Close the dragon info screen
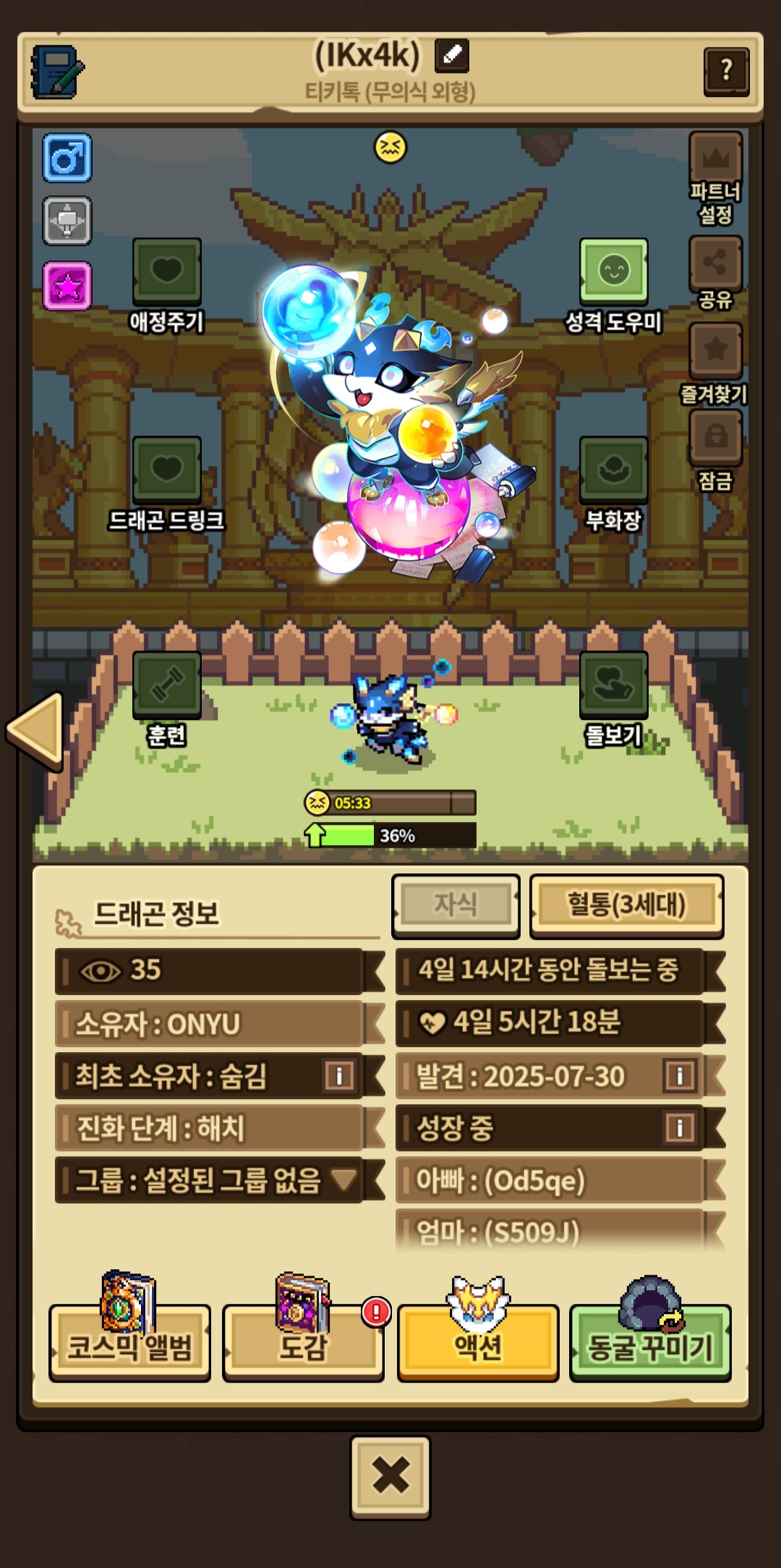The width and height of the screenshot is (781, 1568). point(390,1477)
